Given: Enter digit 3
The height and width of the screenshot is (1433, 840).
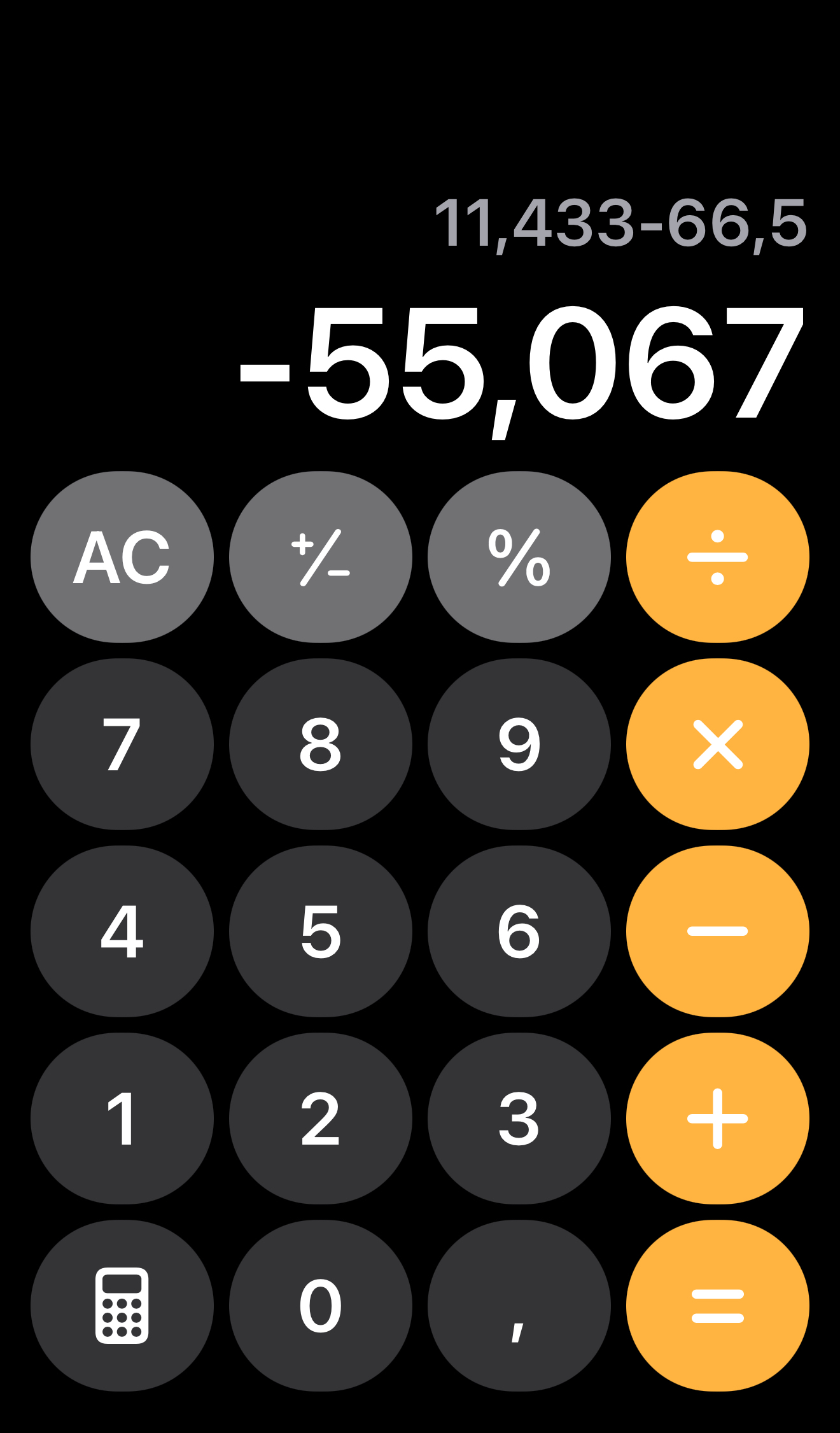Looking at the screenshot, I should [x=519, y=1119].
